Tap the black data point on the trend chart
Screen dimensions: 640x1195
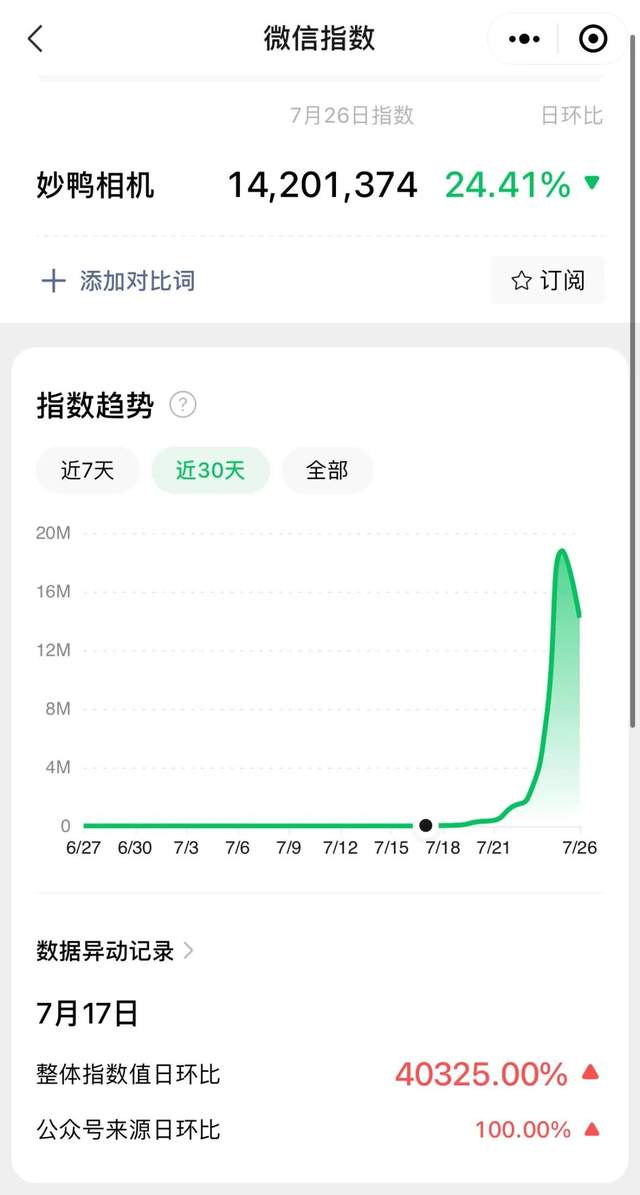(x=426, y=825)
